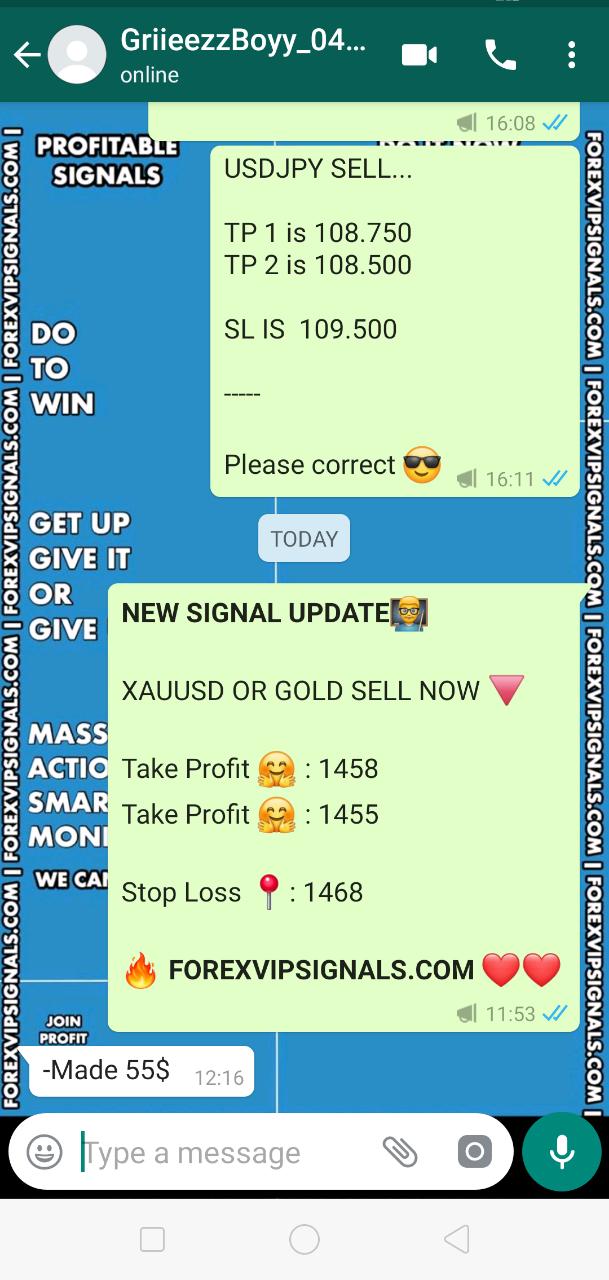
Task: Start a video call
Action: pyautogui.click(x=420, y=55)
